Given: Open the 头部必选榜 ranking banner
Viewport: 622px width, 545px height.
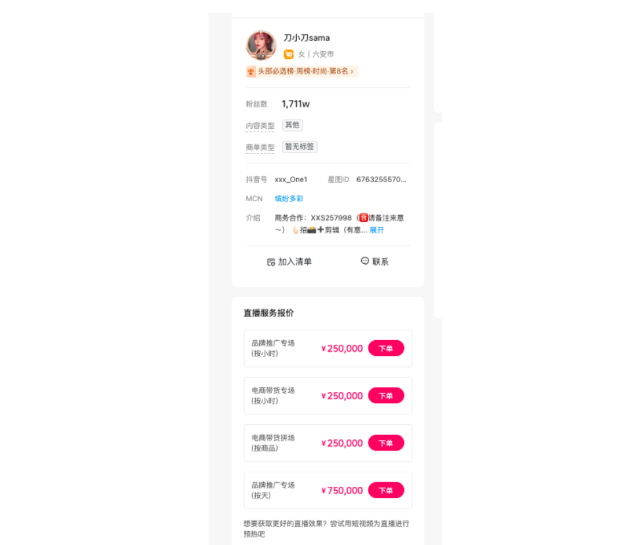Looking at the screenshot, I should click(x=301, y=71).
